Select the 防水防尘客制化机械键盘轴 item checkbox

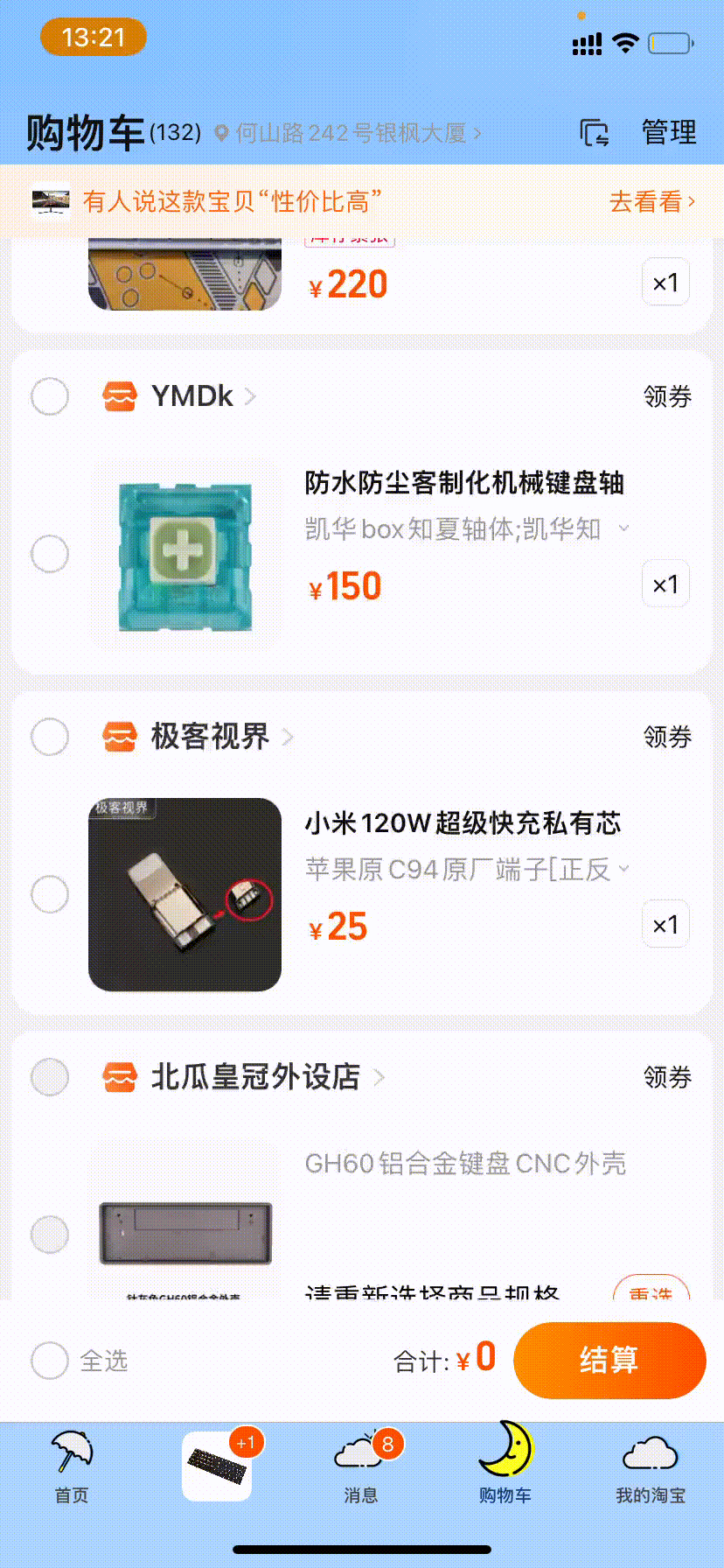(50, 554)
